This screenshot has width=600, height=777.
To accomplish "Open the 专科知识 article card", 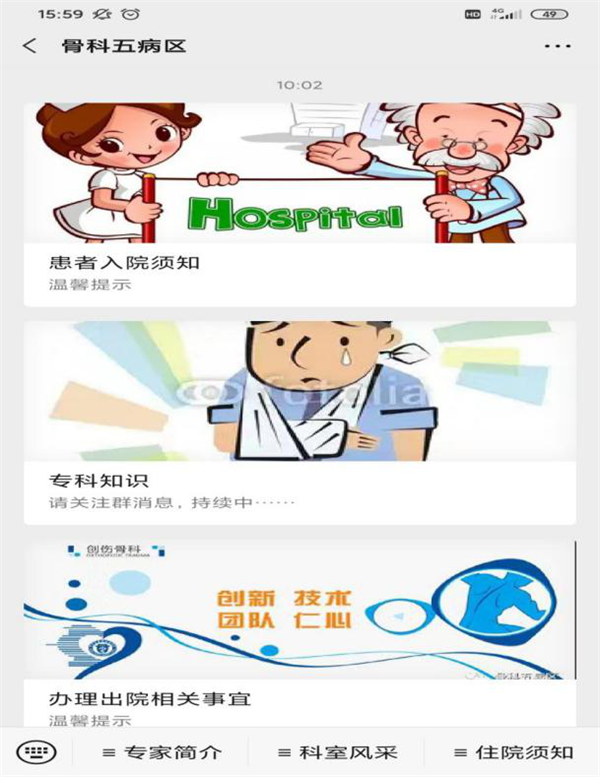I will click(299, 420).
